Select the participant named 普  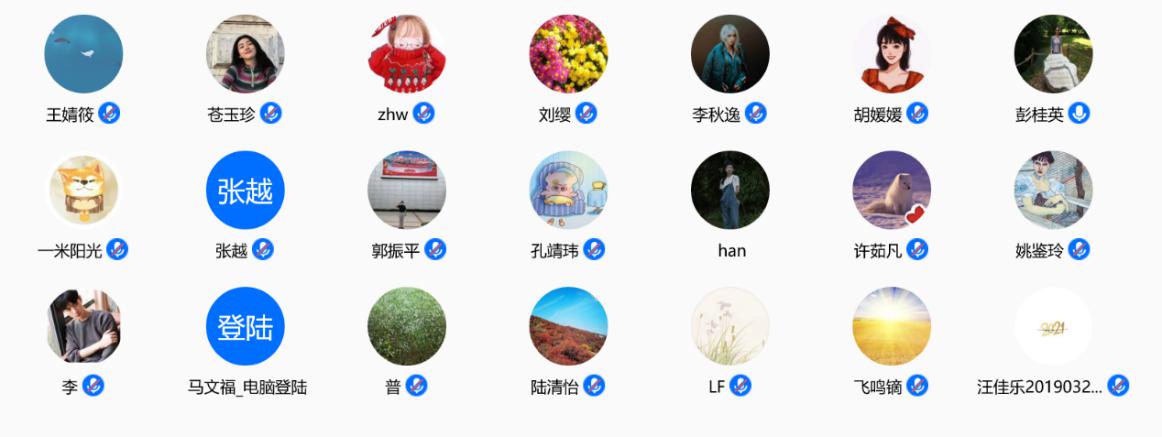(x=407, y=326)
